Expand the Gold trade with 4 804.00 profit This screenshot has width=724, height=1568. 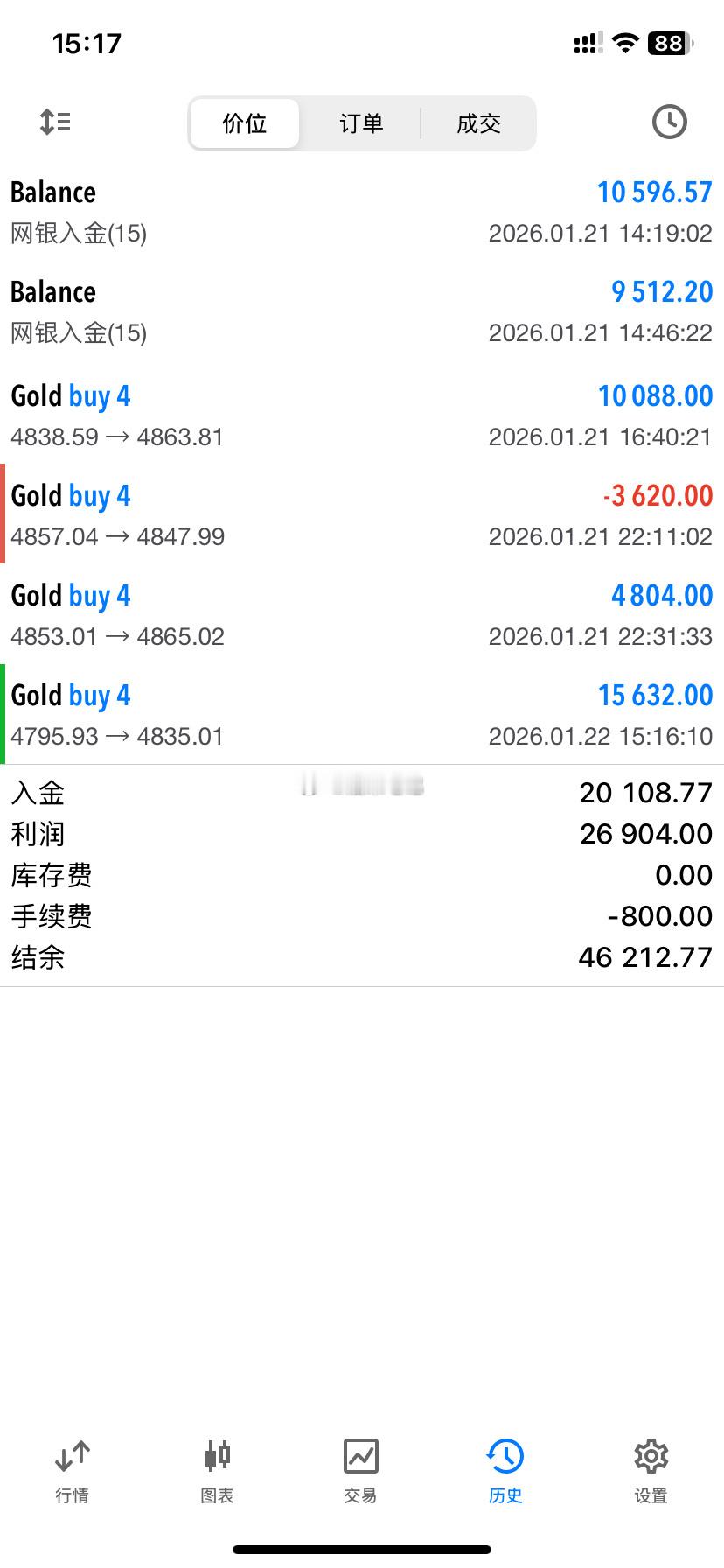pyautogui.click(x=362, y=614)
